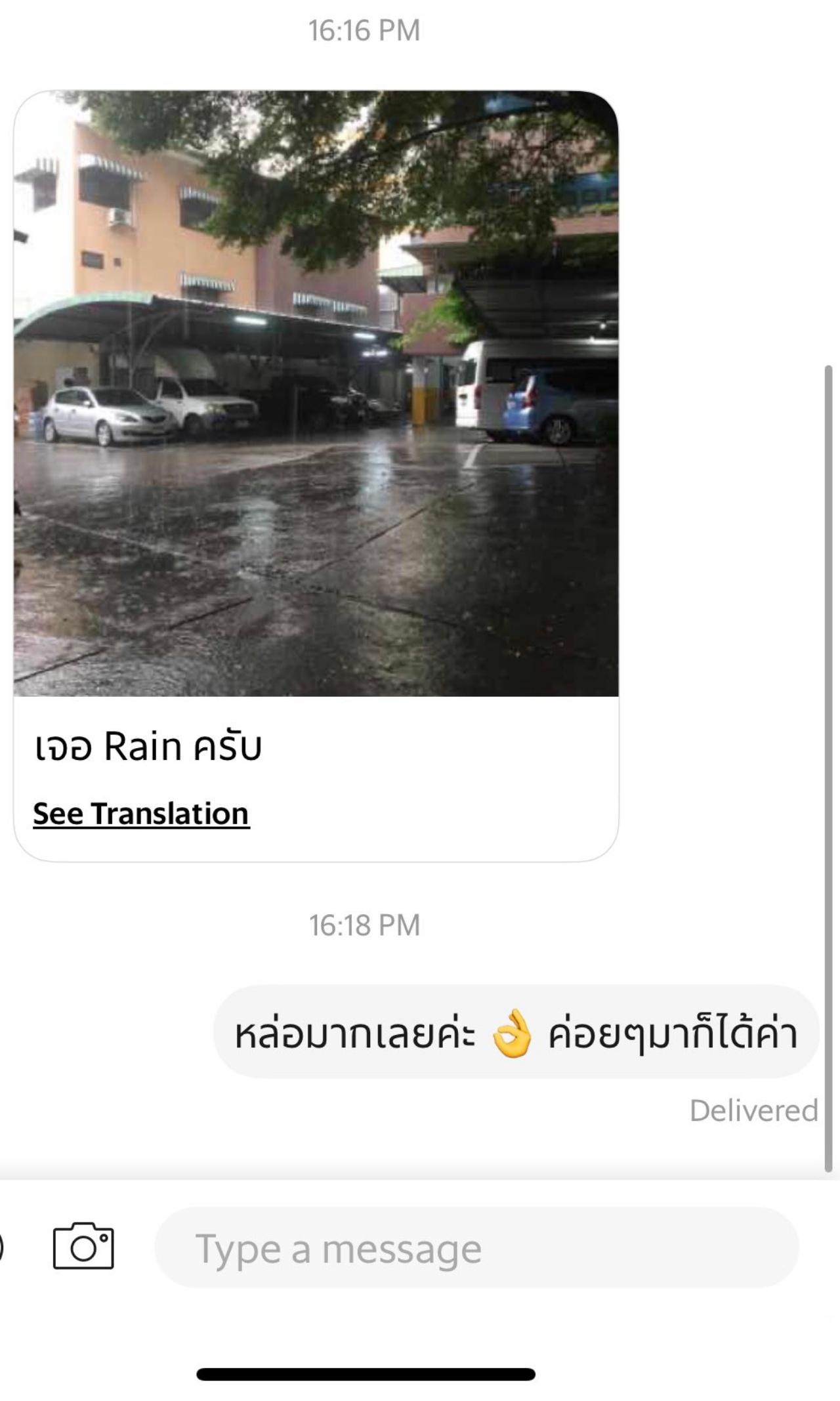Open the rainy parking lot photo
This screenshot has height=1401, width=840.
click(316, 394)
